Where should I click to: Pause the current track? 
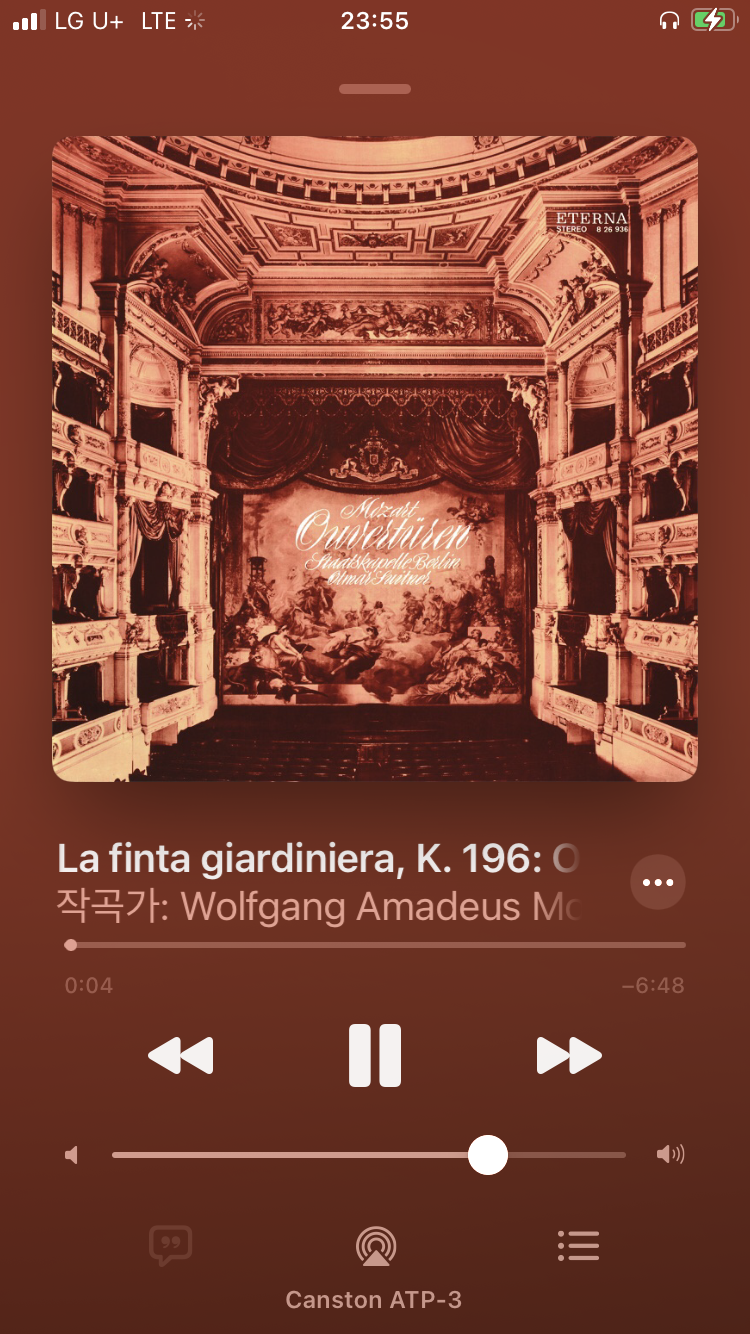click(375, 1055)
